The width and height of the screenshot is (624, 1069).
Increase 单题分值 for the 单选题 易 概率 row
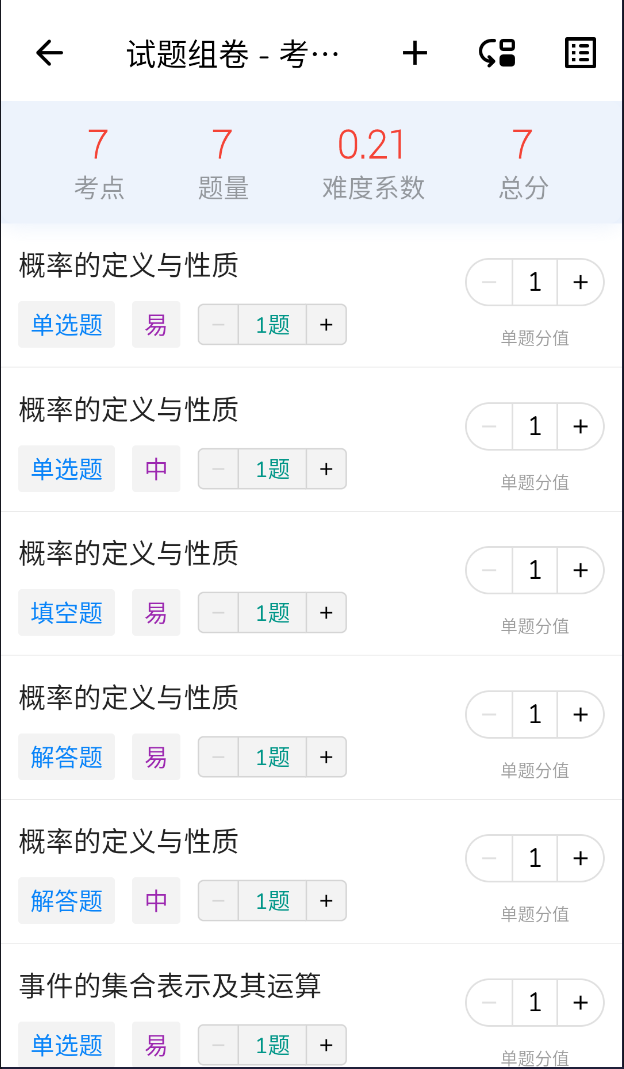tap(580, 282)
